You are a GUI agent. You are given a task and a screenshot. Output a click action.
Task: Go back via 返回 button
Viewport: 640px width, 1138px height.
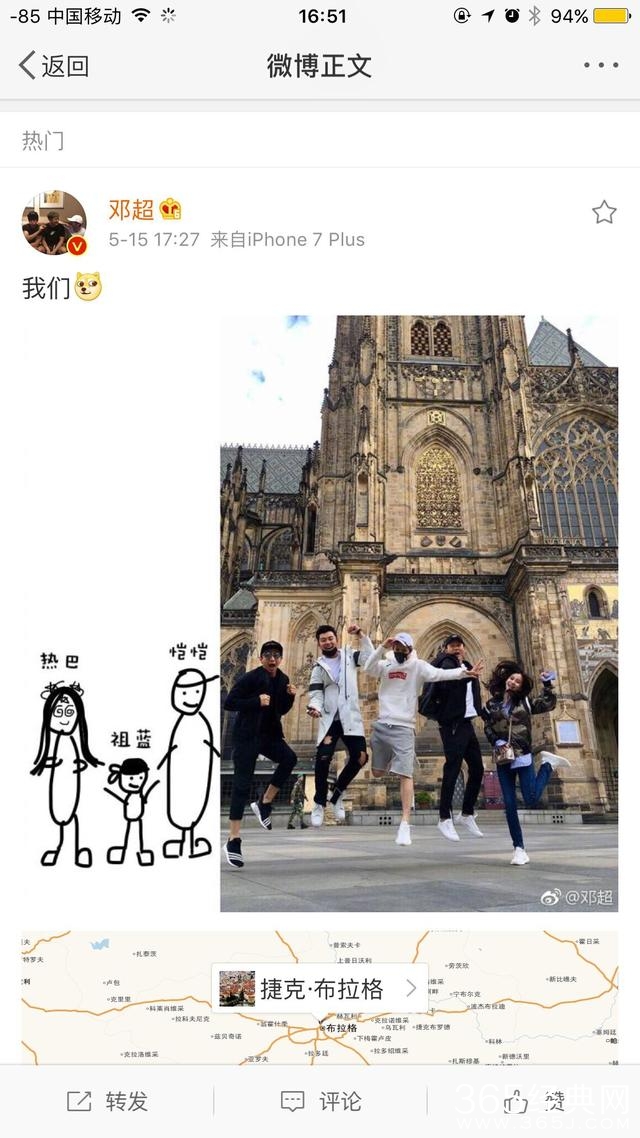[x=54, y=66]
